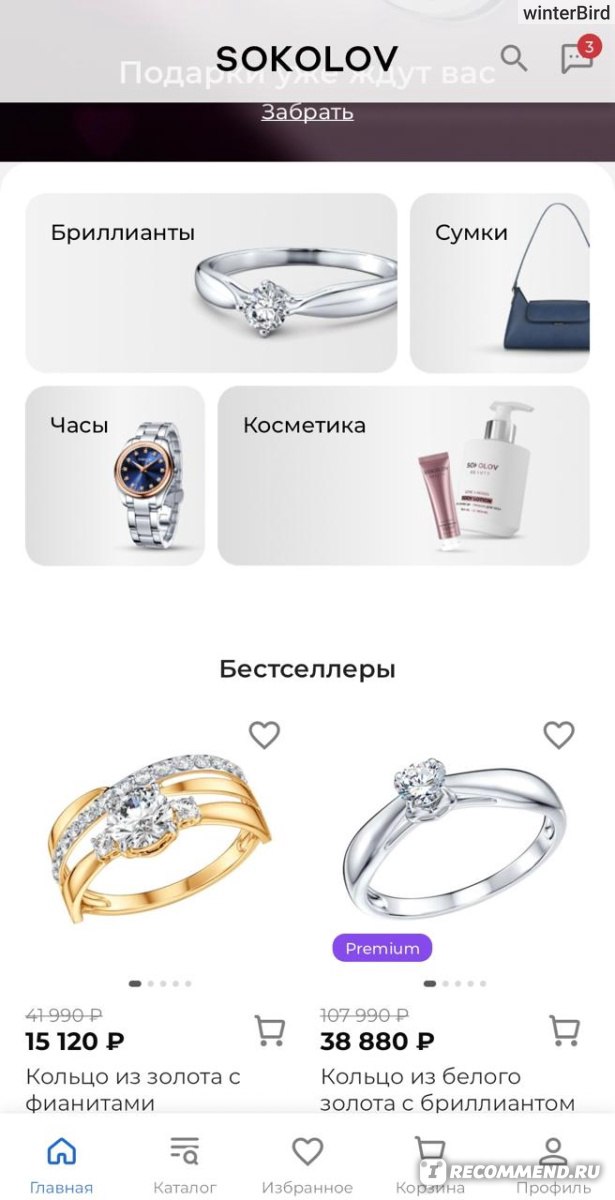Add the 15 120 ₽ ring to cart
Screen dimensions: 615x1200
coord(269,1030)
